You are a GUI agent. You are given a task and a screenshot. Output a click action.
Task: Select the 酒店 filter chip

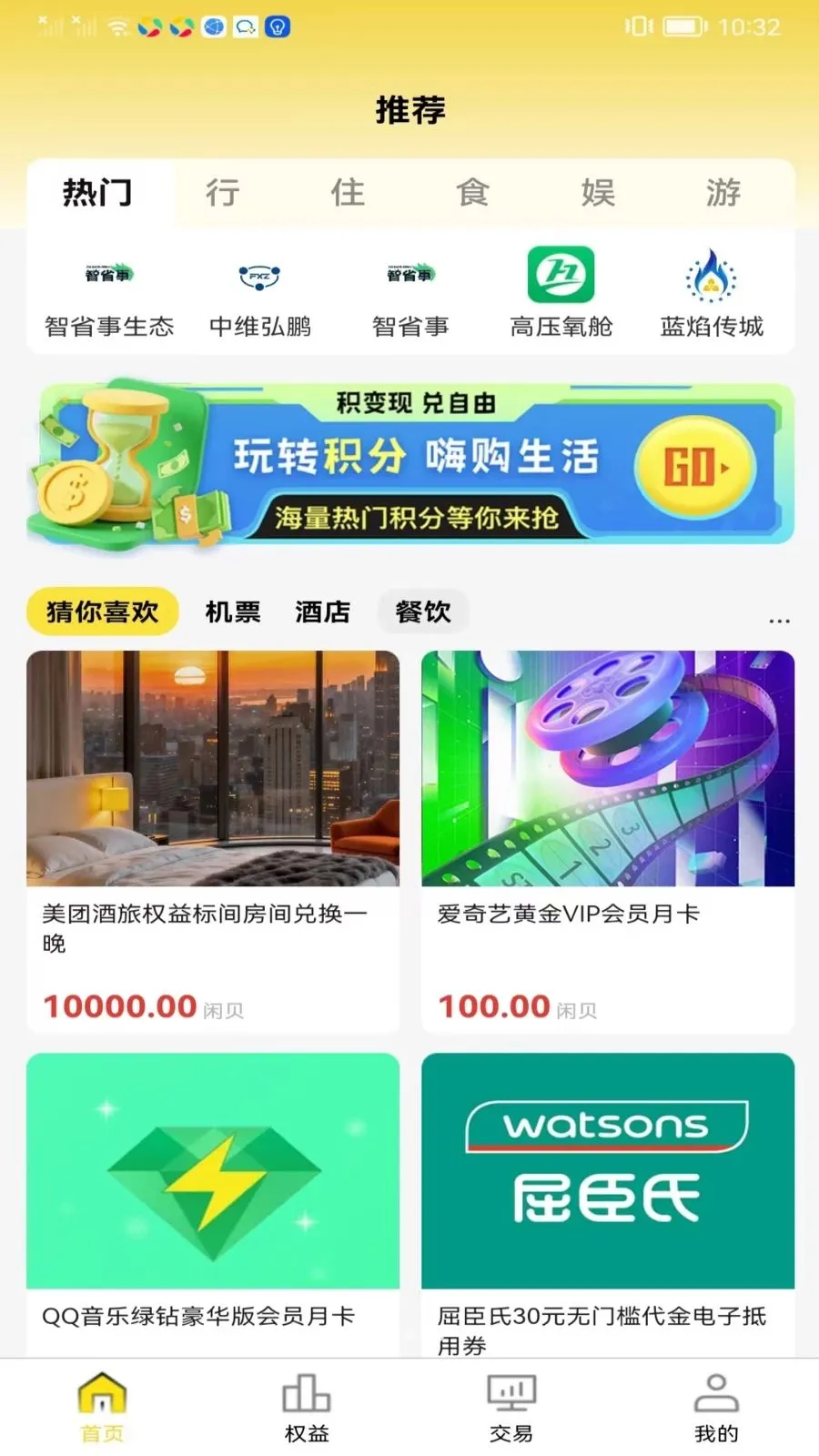coord(322,612)
